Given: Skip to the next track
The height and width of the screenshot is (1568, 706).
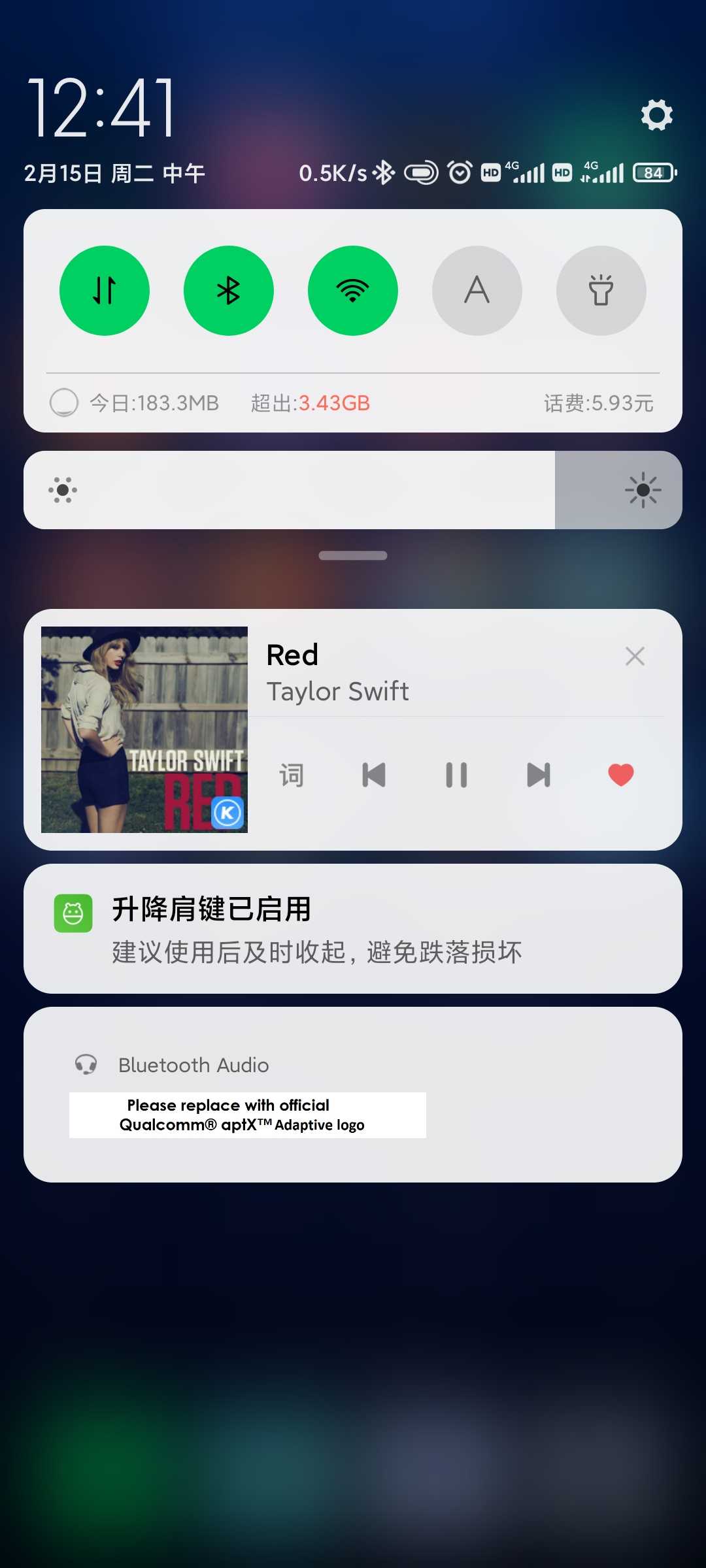Looking at the screenshot, I should point(539,776).
